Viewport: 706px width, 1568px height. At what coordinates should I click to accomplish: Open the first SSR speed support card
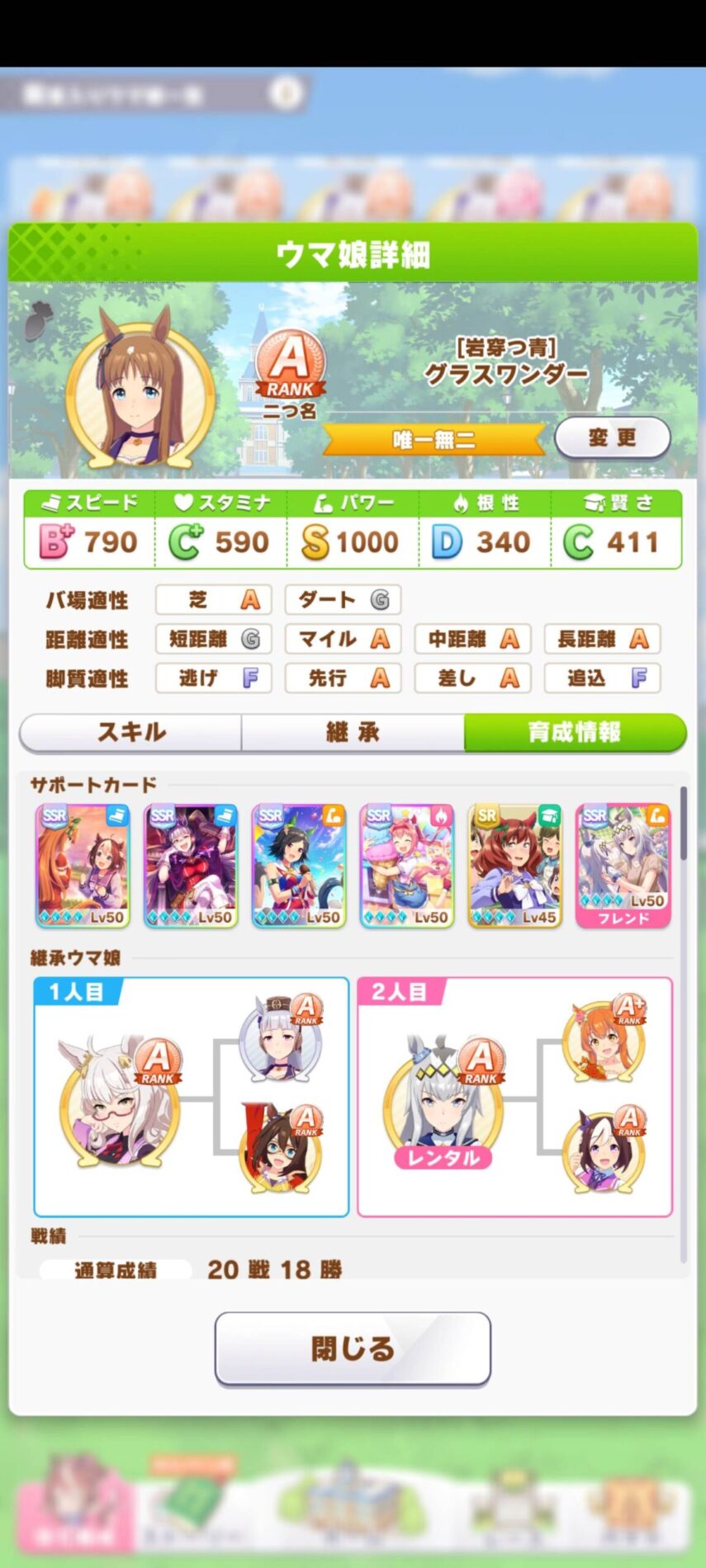point(83,866)
